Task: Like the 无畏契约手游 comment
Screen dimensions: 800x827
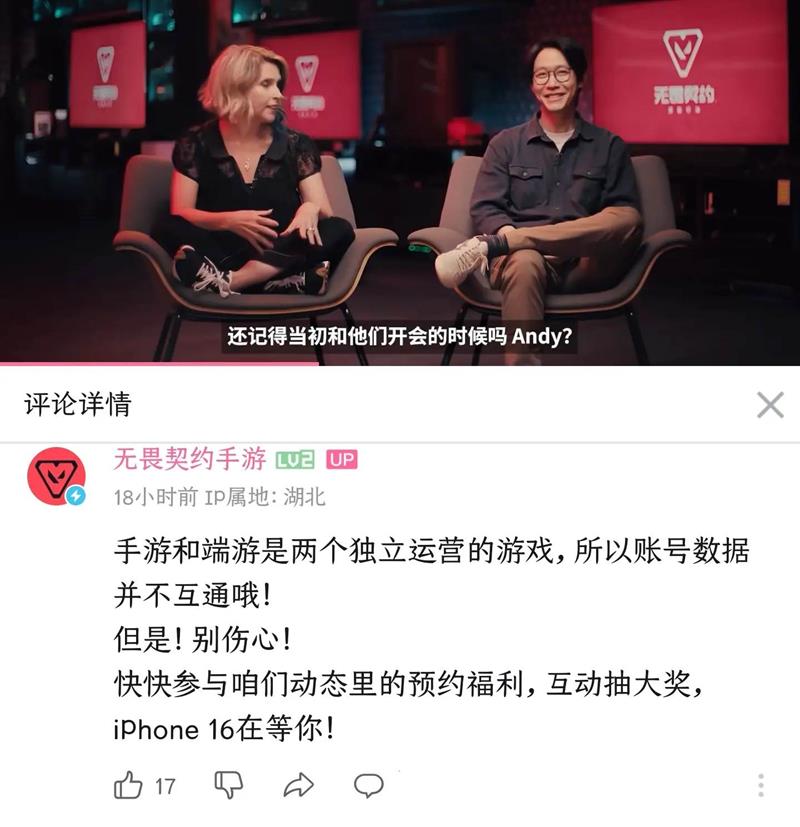Action: click(x=129, y=785)
